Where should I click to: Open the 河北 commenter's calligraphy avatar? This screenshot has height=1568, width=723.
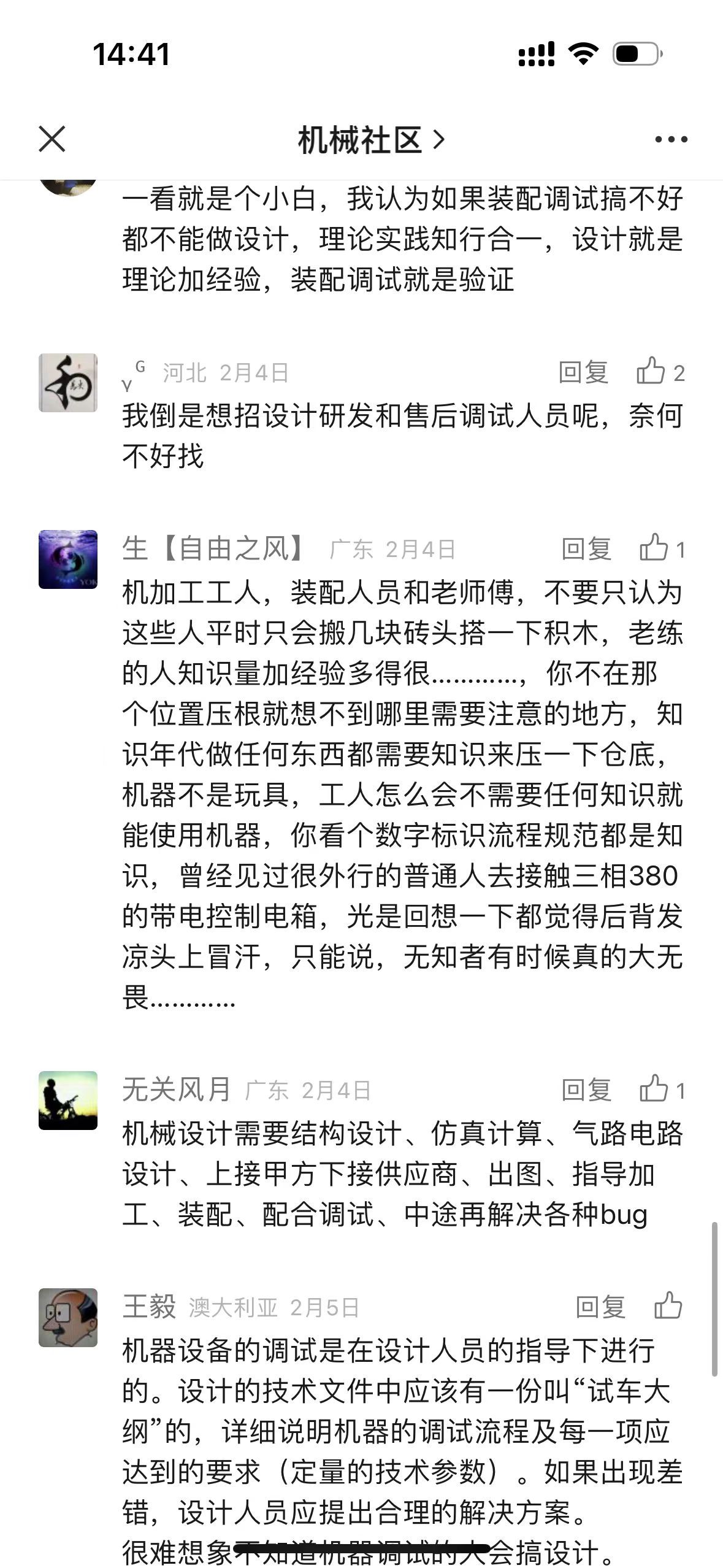[x=68, y=383]
